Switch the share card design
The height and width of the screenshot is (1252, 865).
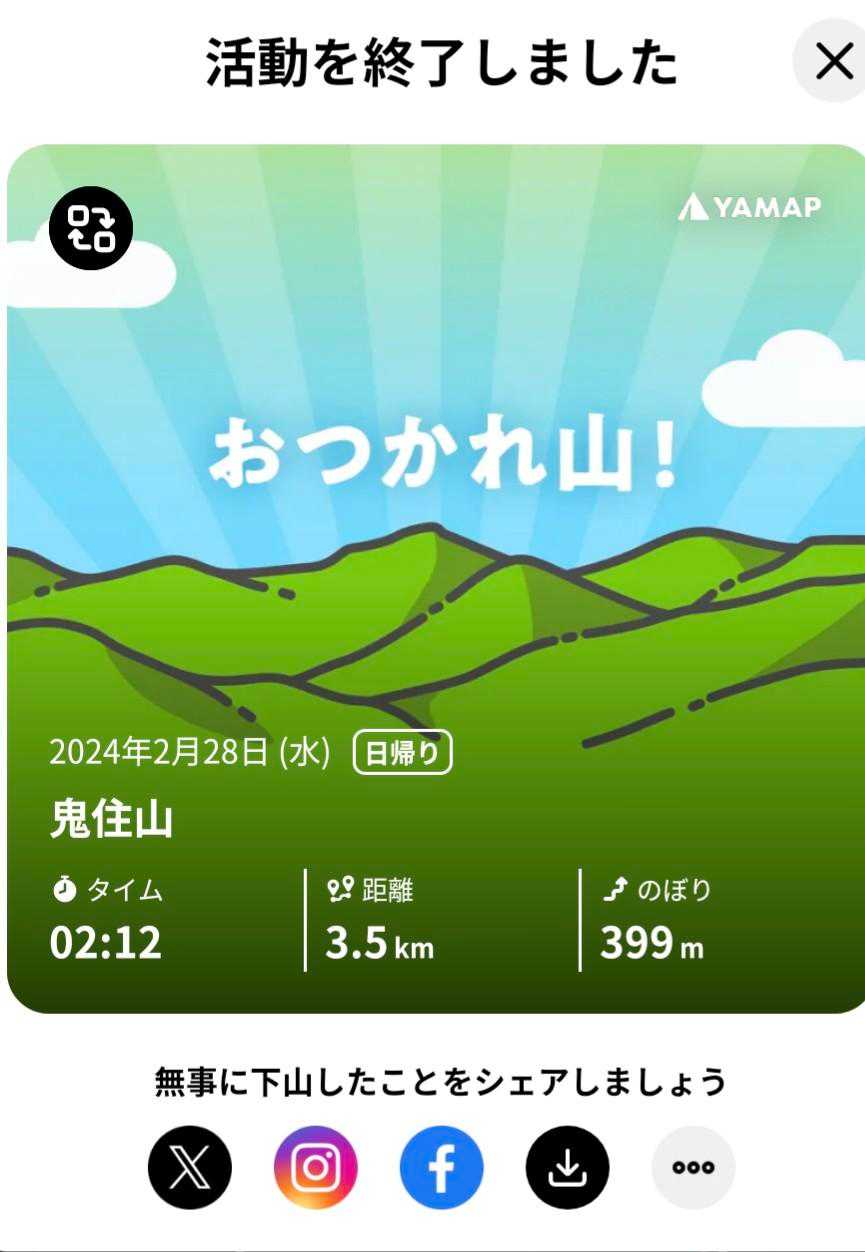[x=91, y=229]
